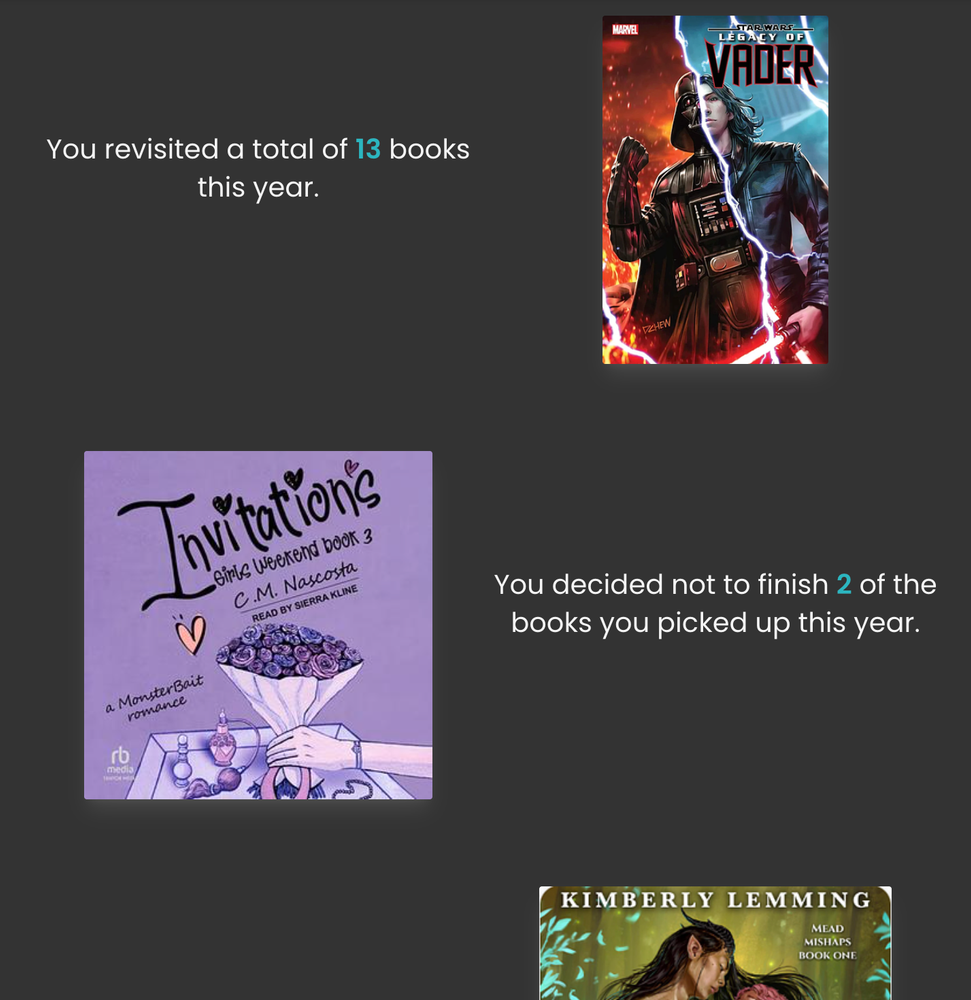971x1000 pixels.
Task: View the 2 unfinished books
Action: 844,585
